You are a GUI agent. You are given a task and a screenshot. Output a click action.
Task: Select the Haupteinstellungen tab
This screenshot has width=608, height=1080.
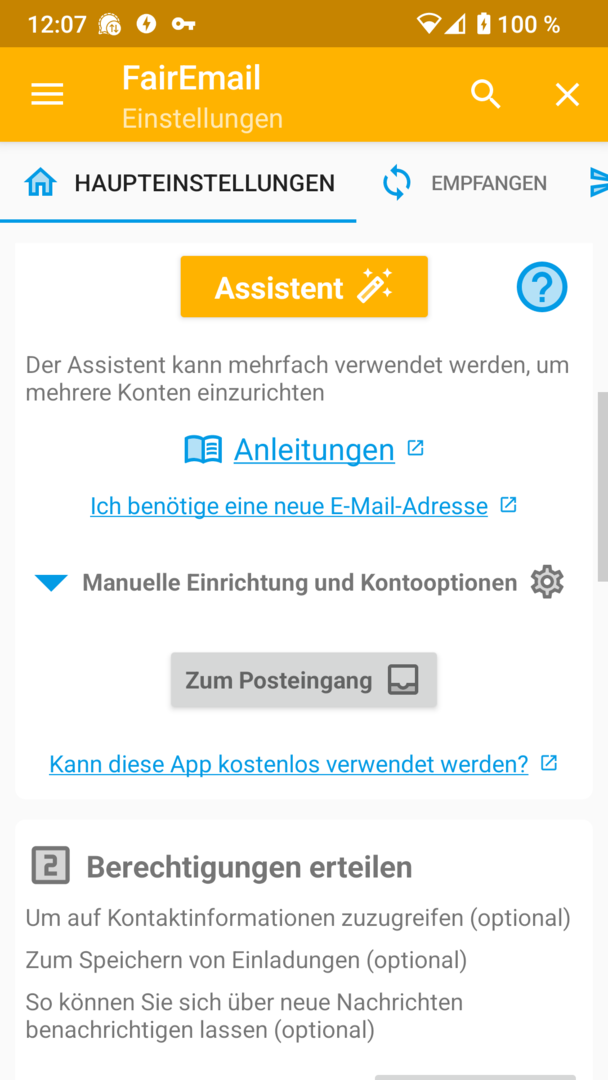(180, 184)
